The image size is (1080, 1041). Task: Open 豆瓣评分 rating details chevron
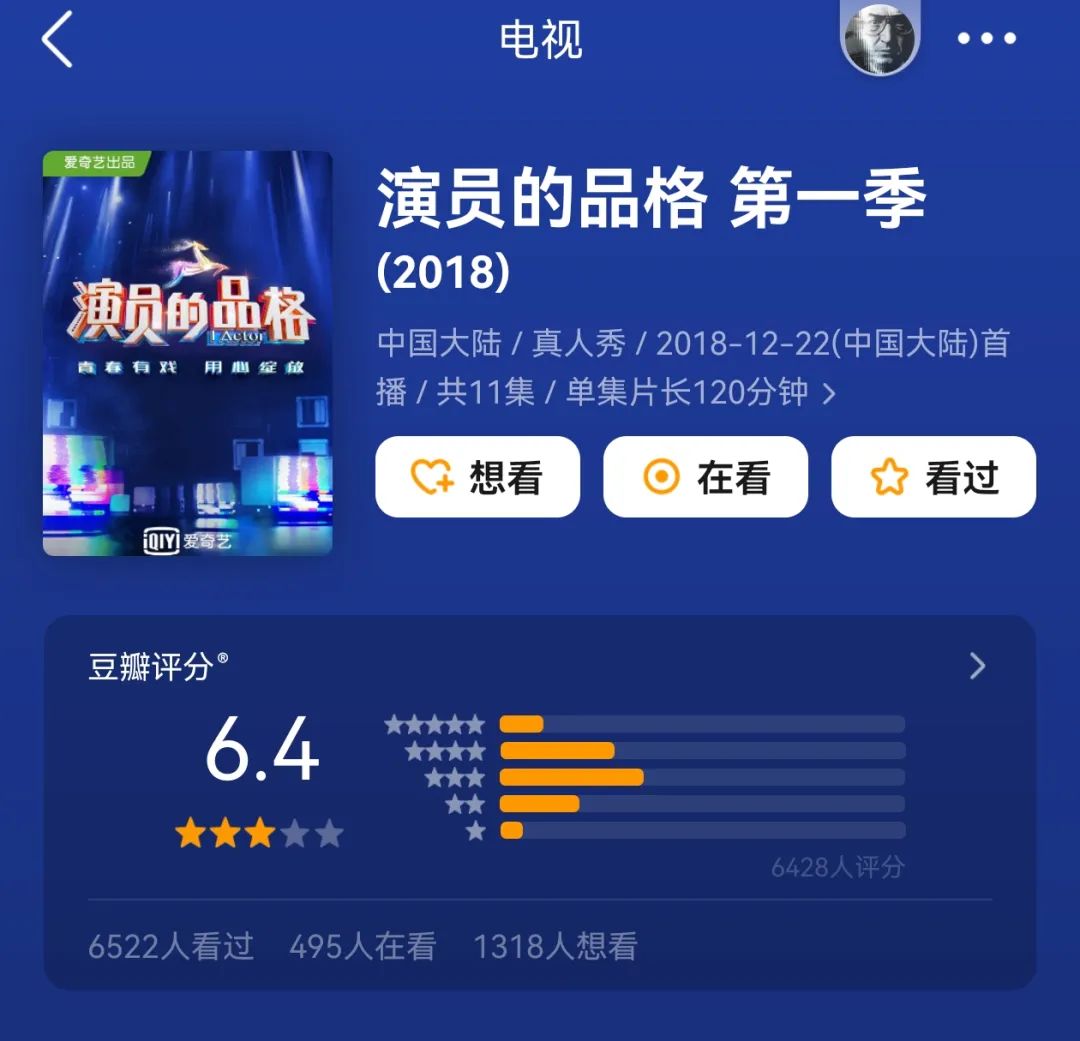(978, 666)
